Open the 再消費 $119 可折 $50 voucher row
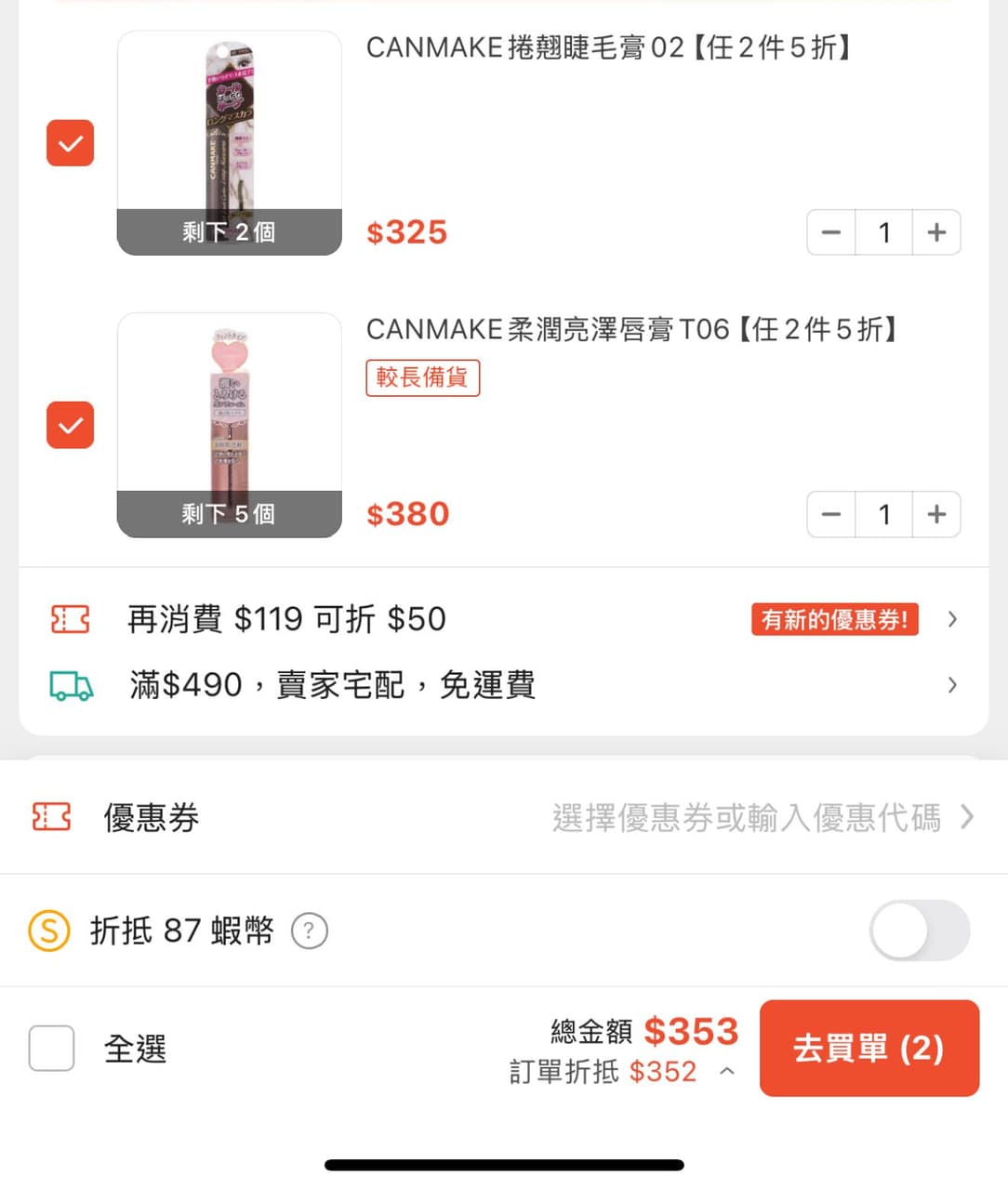 click(x=502, y=619)
